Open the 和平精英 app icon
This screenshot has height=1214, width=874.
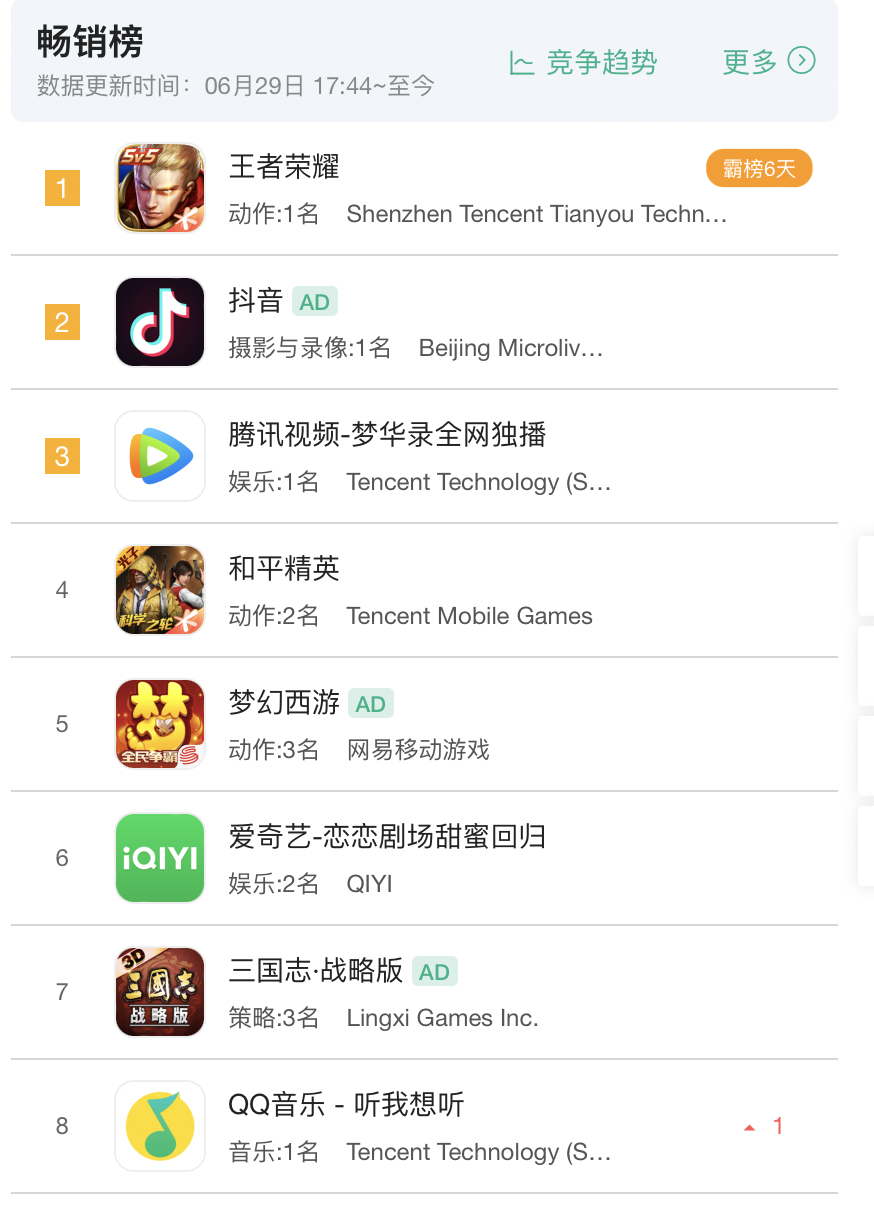coord(160,590)
